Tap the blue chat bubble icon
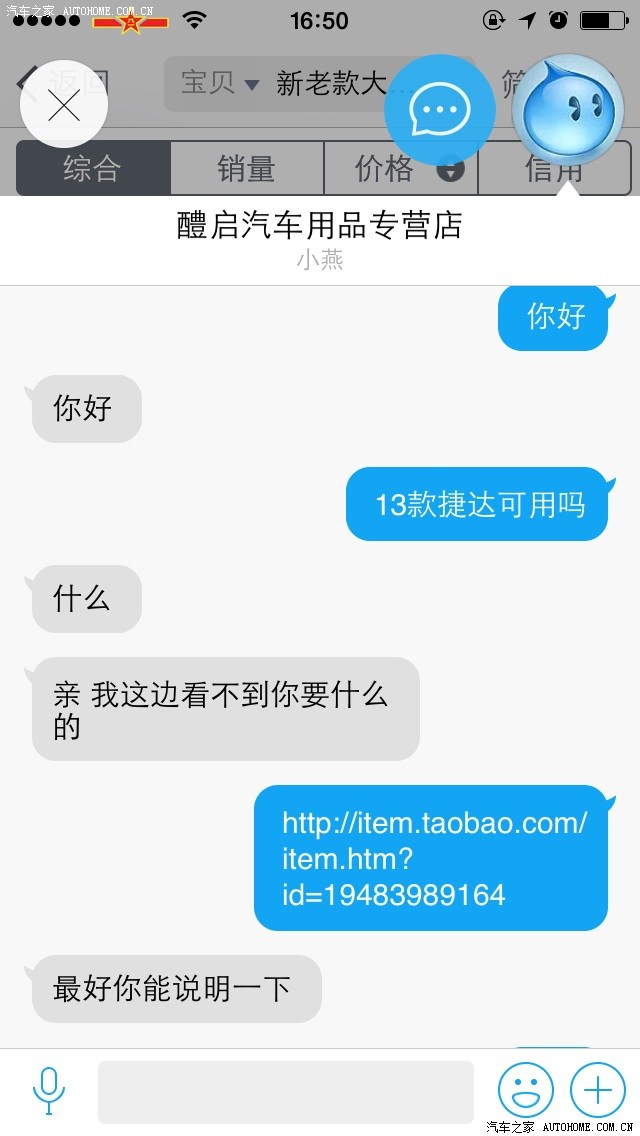This screenshot has height=1136, width=640. point(440,109)
